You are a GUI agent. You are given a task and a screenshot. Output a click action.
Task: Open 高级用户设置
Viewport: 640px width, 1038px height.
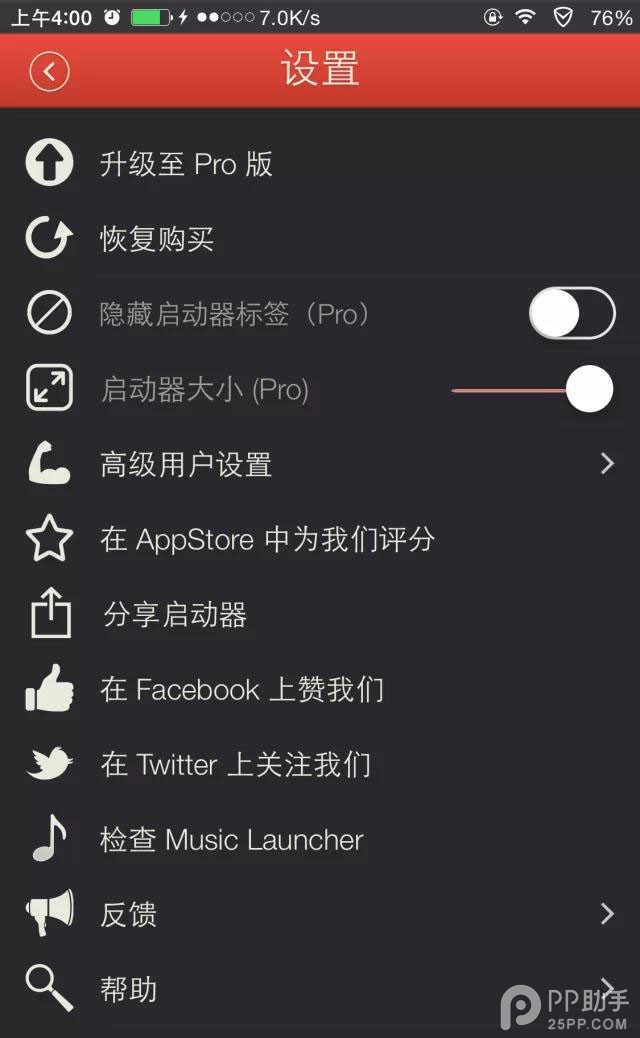tap(186, 465)
